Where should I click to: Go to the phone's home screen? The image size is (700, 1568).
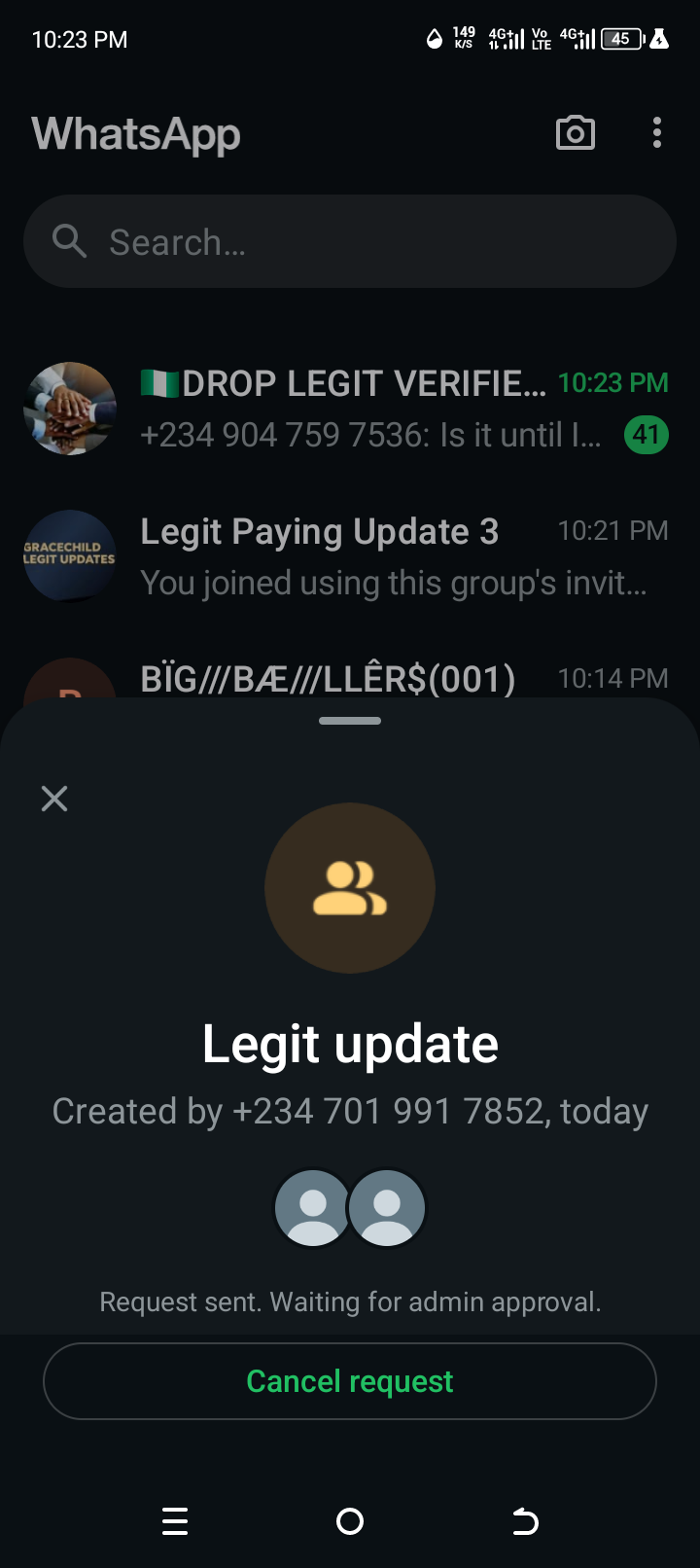coord(350,1521)
